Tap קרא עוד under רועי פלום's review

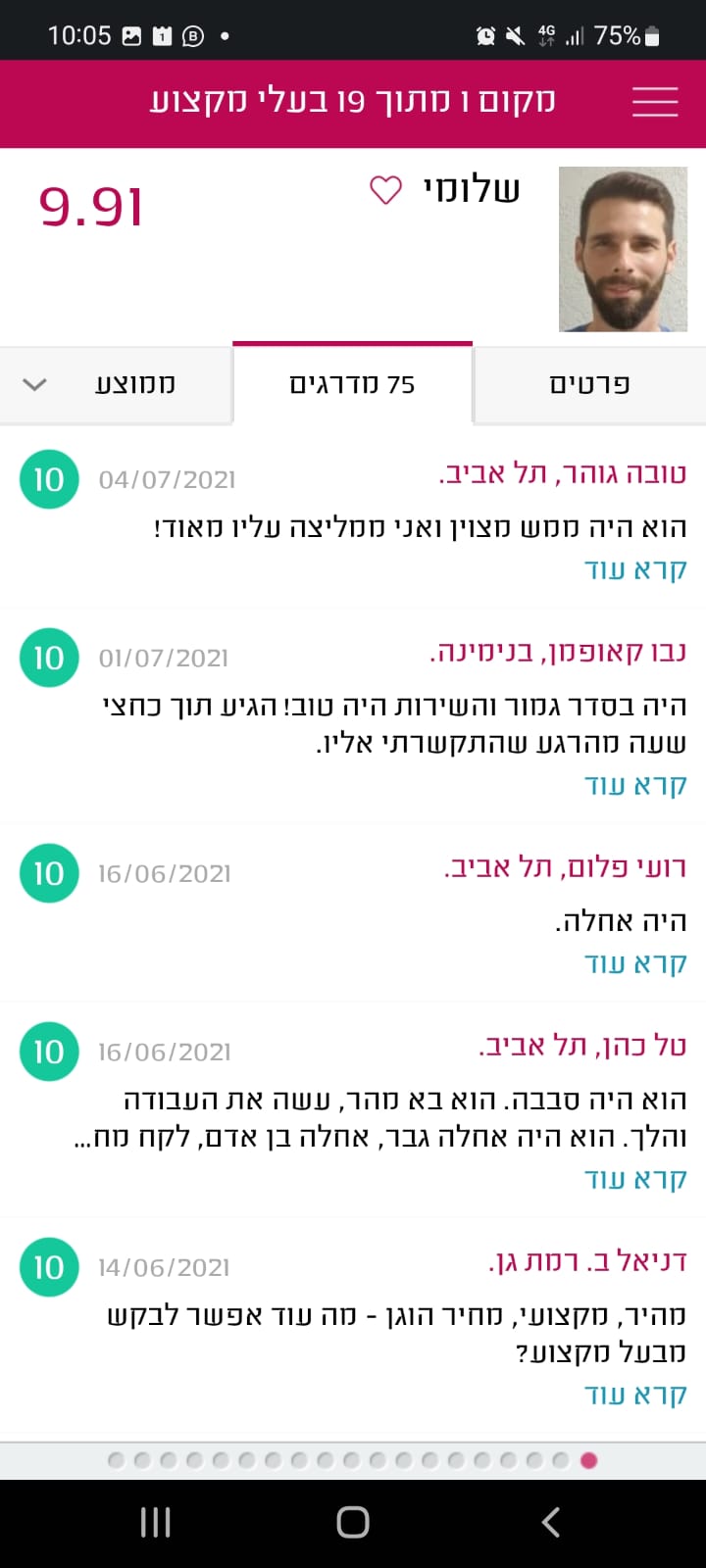635,963
